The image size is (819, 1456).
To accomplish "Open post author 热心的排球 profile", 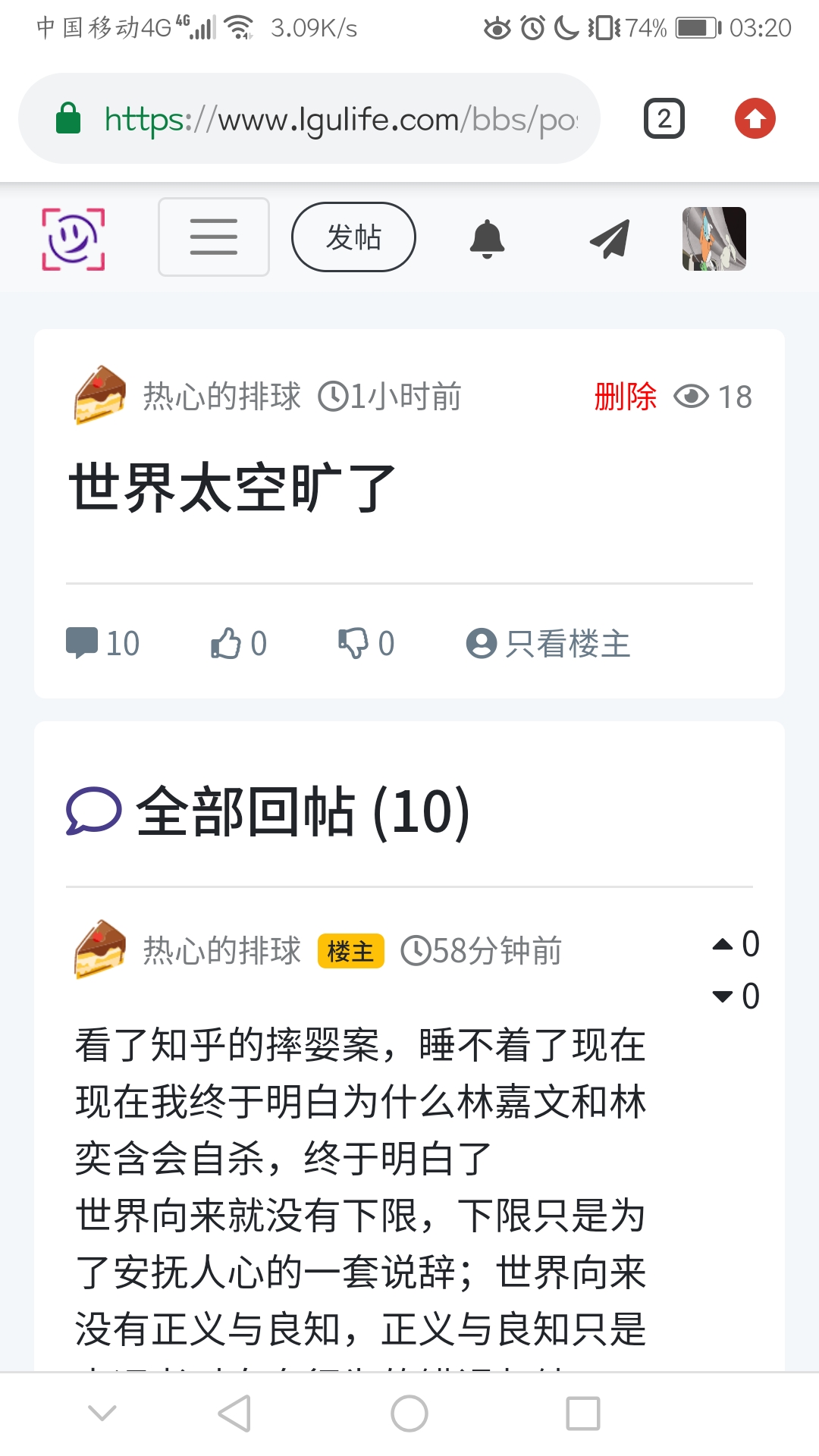I will [221, 397].
